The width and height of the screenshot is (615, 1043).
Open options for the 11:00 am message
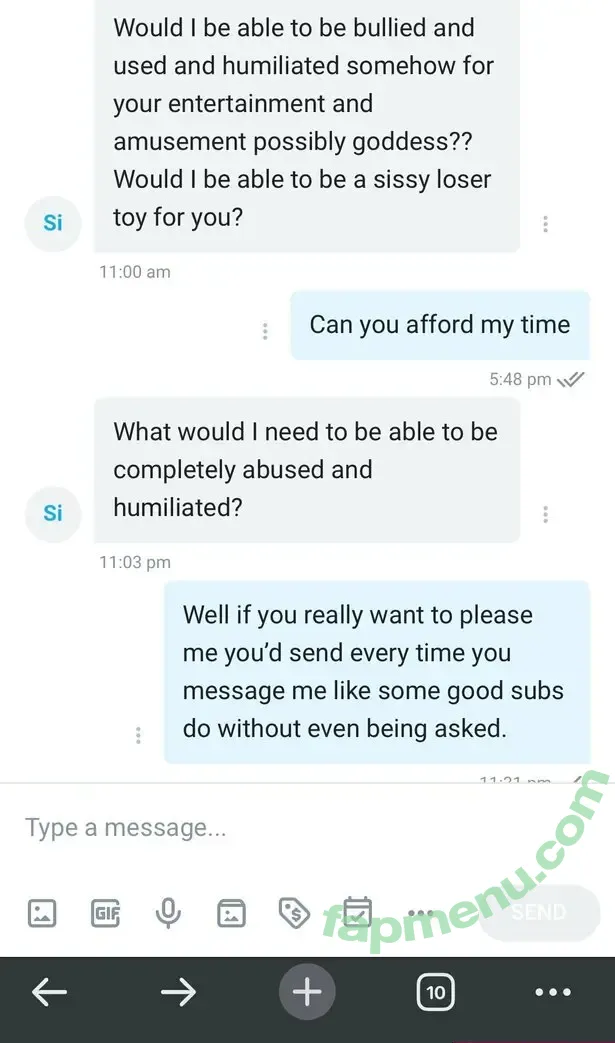(x=545, y=224)
